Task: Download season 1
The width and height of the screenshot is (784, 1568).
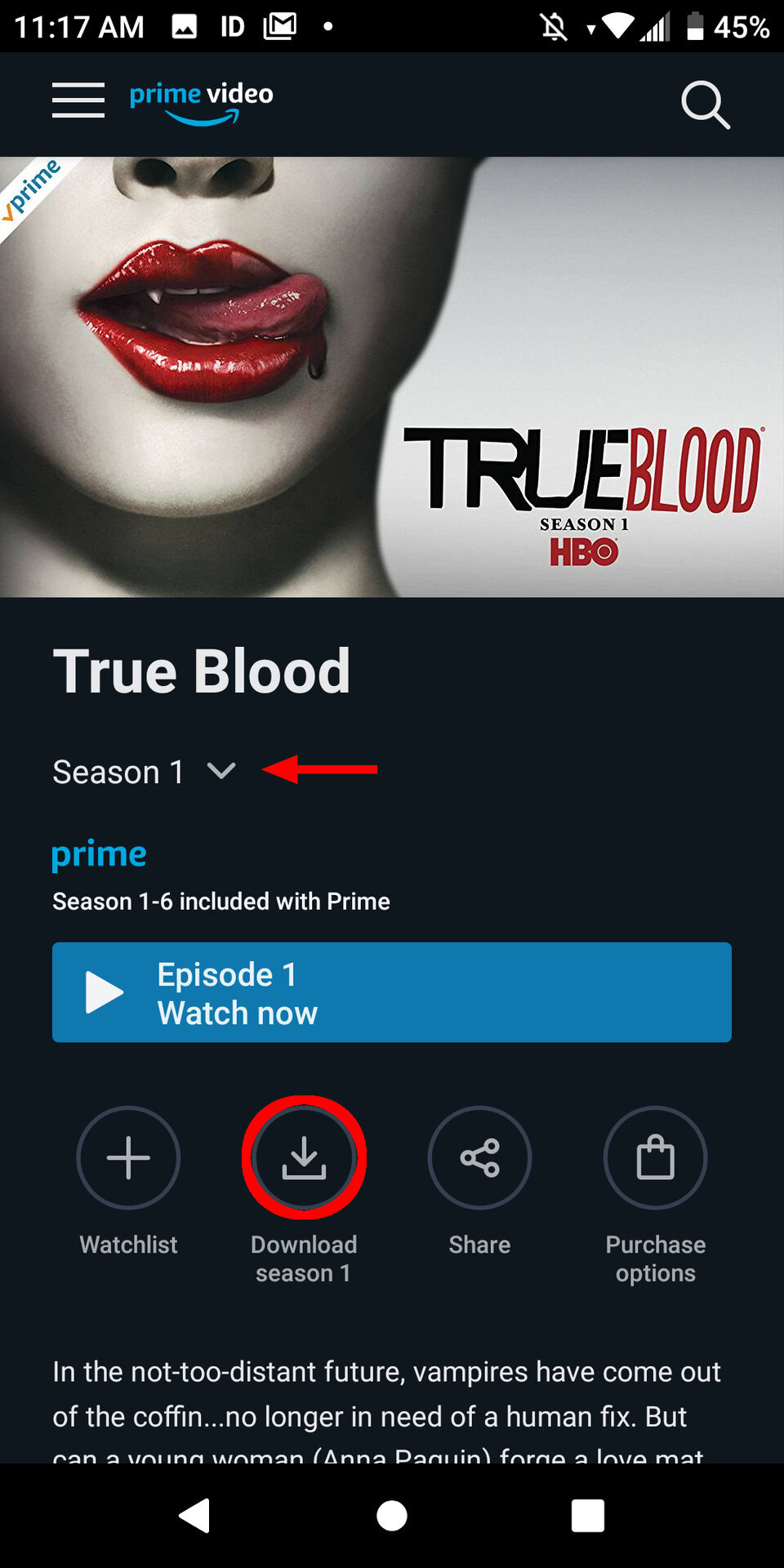Action: 304,1158
